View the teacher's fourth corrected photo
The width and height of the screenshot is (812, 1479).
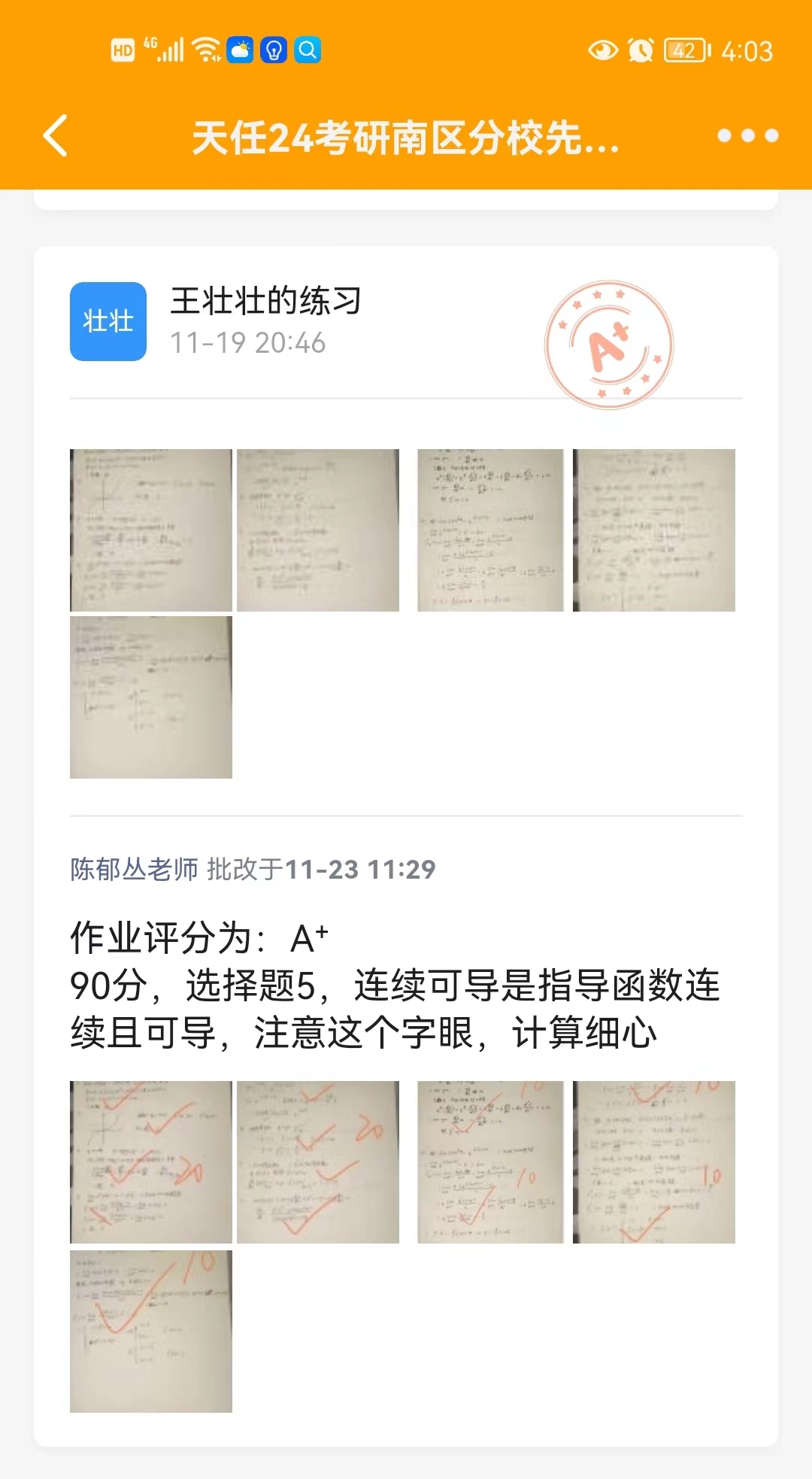coord(654,1162)
